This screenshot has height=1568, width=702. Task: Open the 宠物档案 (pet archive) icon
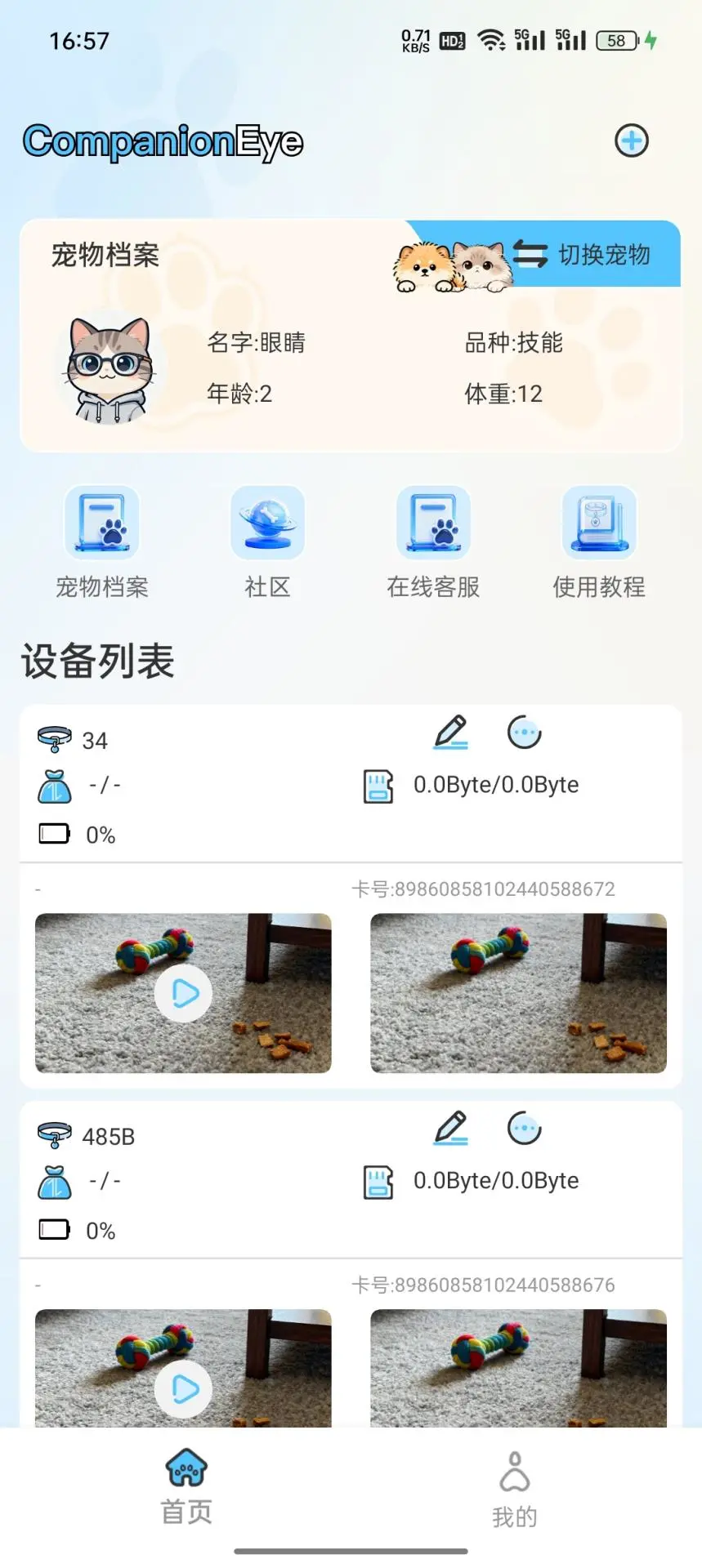coord(101,523)
